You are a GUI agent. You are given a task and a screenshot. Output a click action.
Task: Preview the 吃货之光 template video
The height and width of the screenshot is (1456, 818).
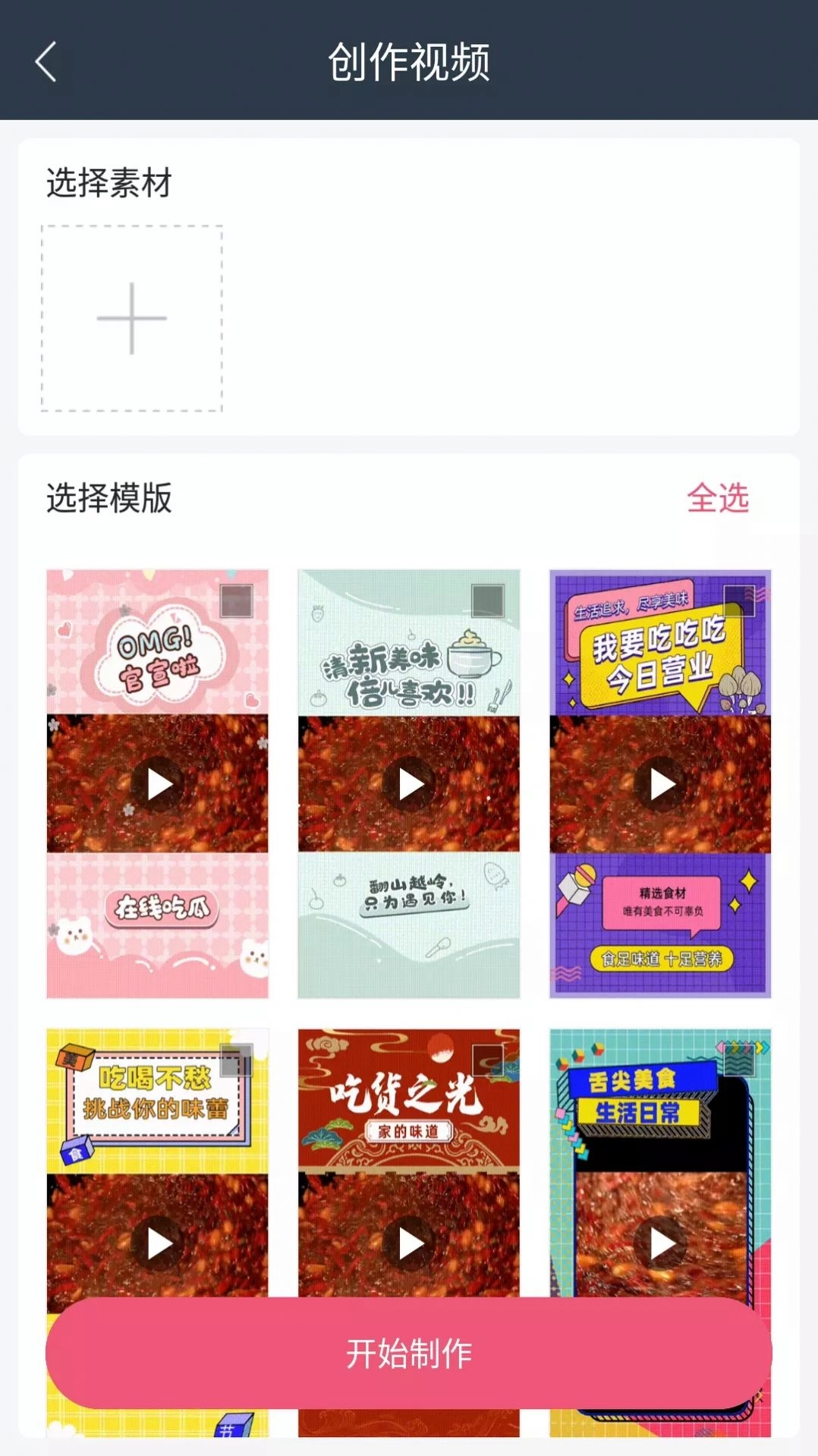(410, 1244)
